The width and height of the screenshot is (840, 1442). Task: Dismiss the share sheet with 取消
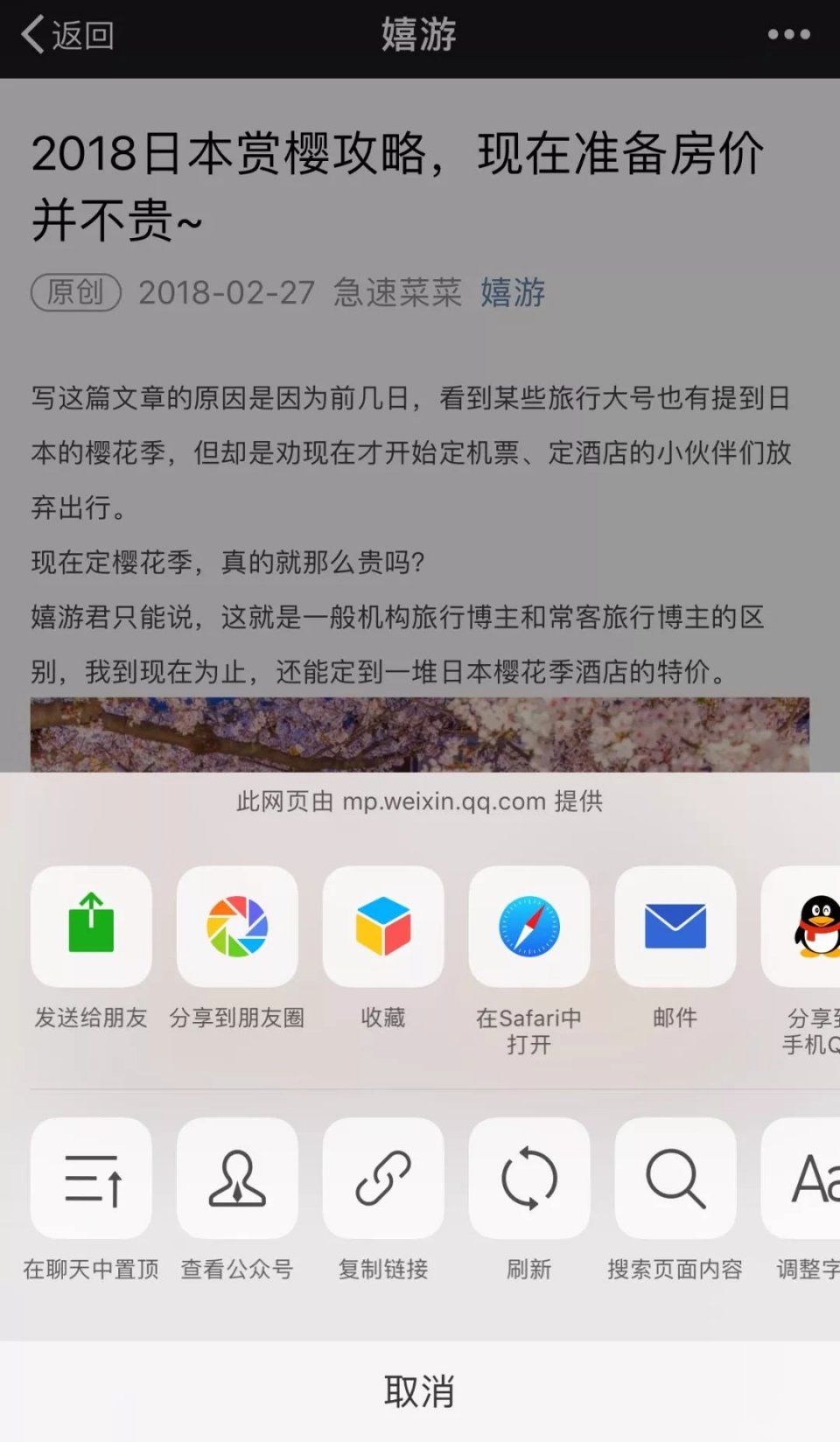point(420,1391)
